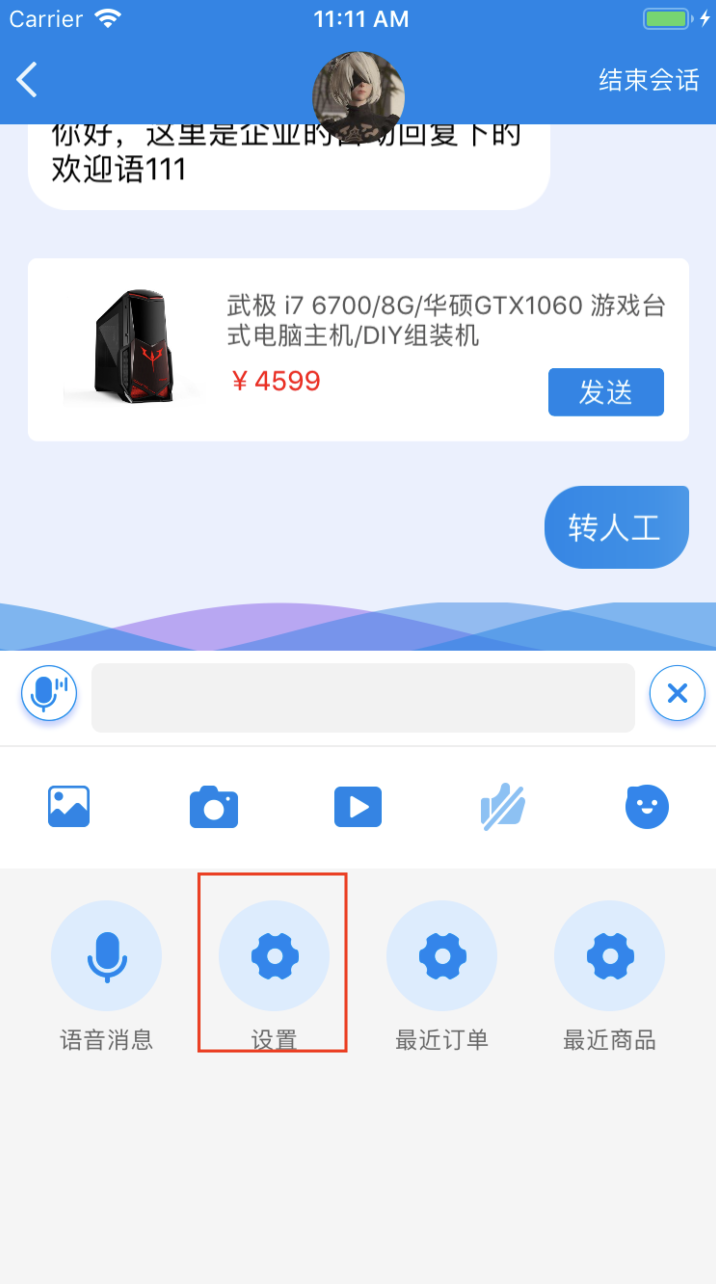Open 设置 settings option
Viewport: 716px width, 1284px height.
tap(274, 956)
